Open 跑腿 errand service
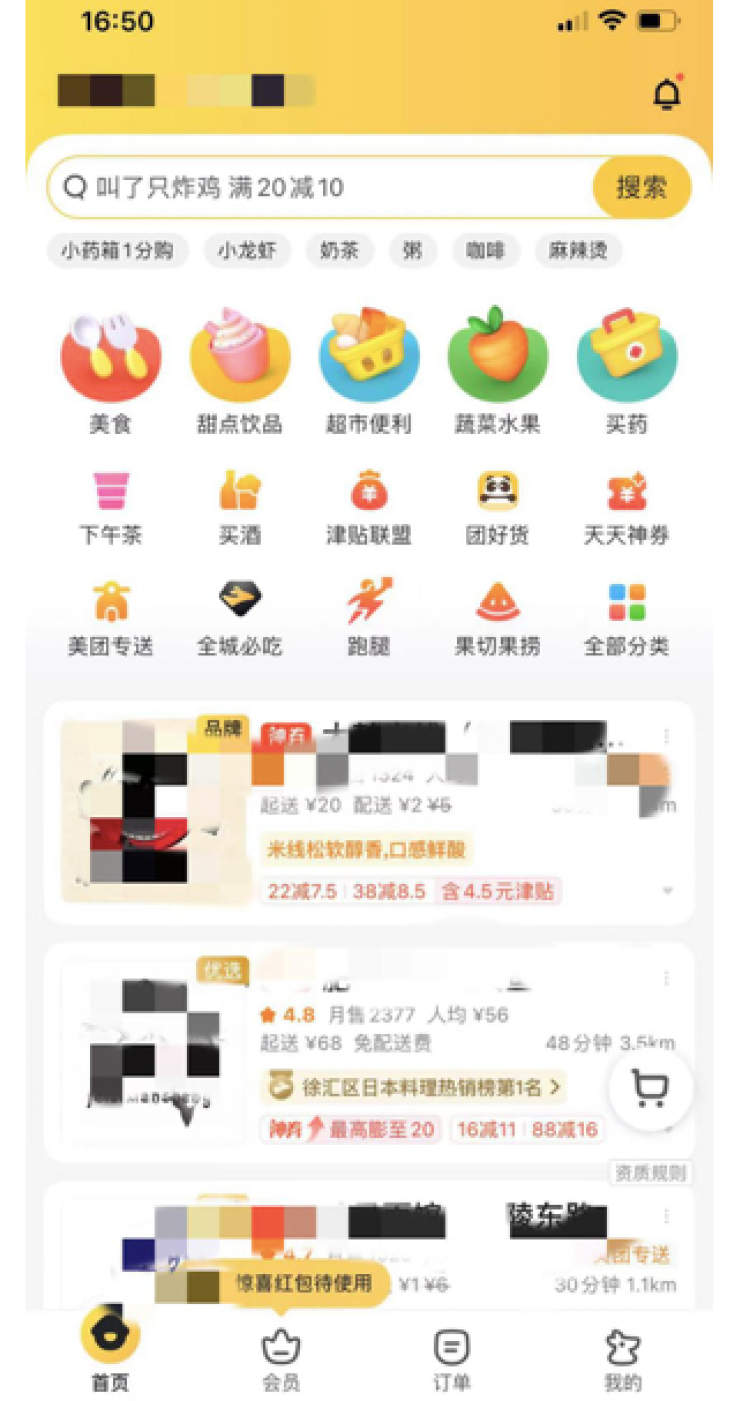 pyautogui.click(x=369, y=617)
